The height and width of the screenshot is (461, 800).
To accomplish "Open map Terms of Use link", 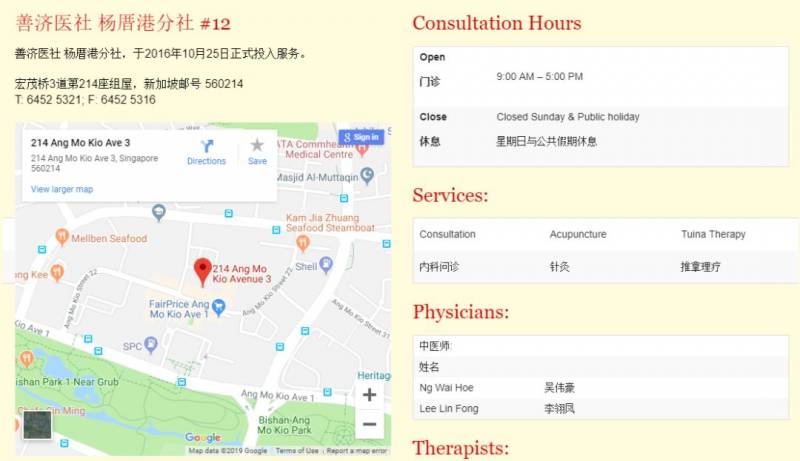I will (x=297, y=451).
